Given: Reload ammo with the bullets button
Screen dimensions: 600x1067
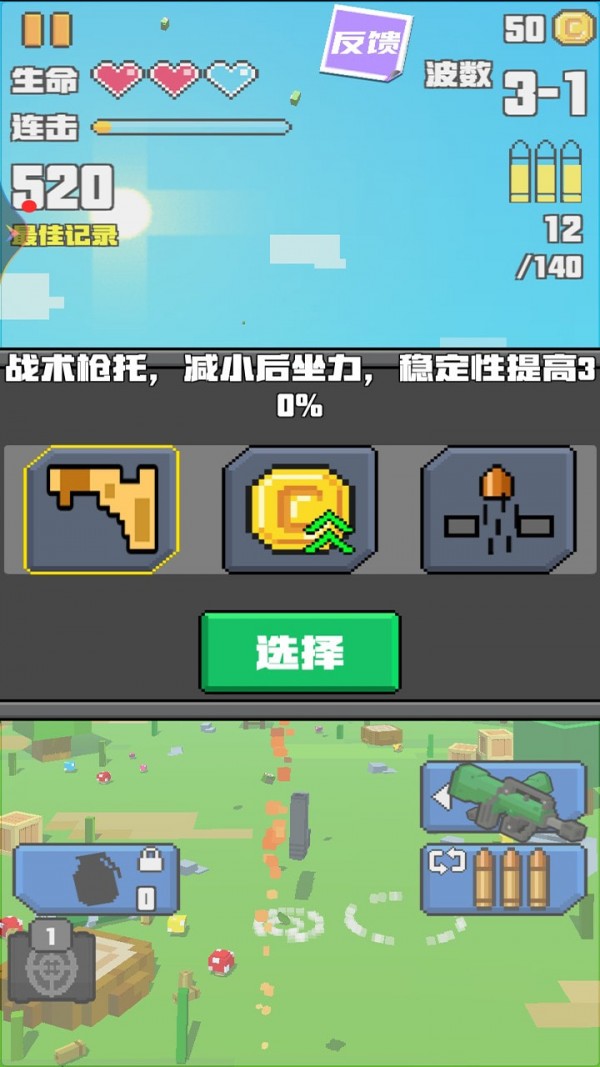Looking at the screenshot, I should (x=503, y=879).
